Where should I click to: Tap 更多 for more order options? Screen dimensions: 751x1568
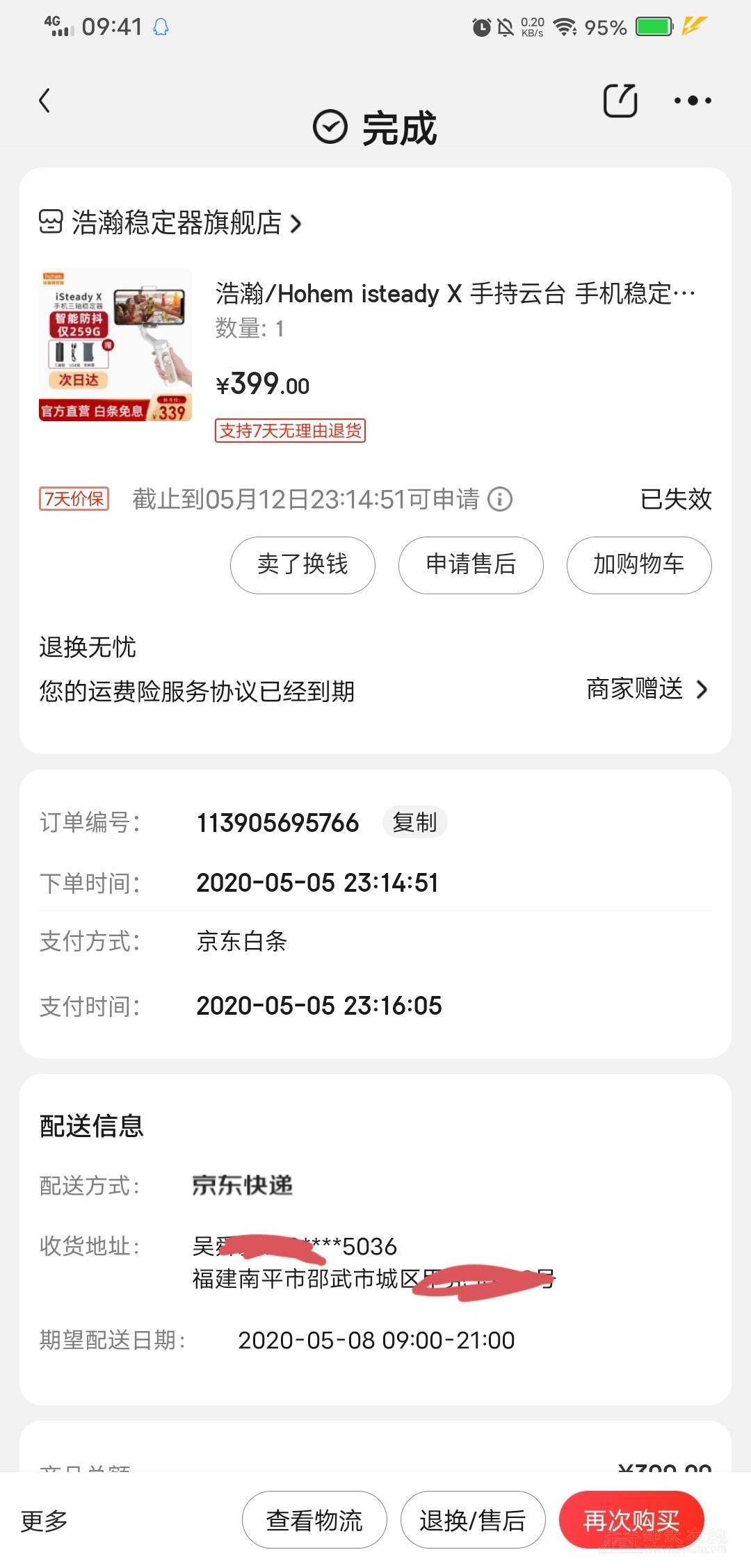(x=45, y=1520)
